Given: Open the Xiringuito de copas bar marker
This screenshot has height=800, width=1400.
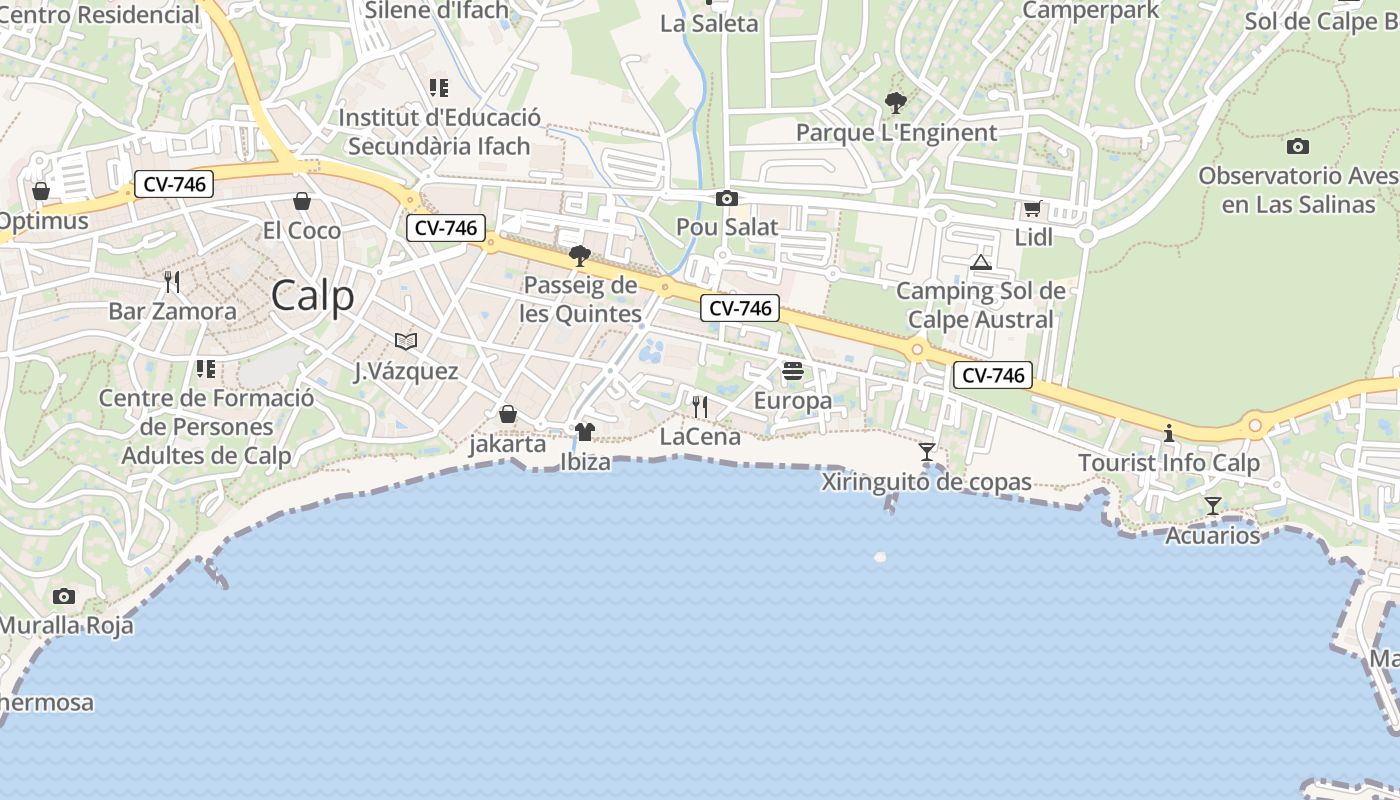Looking at the screenshot, I should [927, 452].
